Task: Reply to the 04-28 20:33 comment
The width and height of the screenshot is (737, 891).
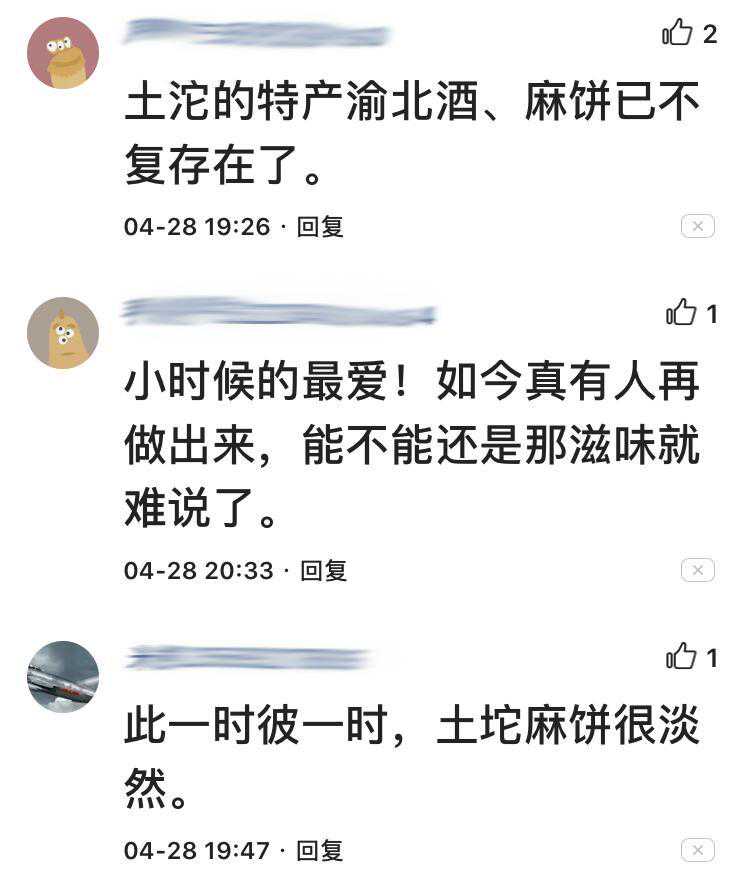Action: 323,571
